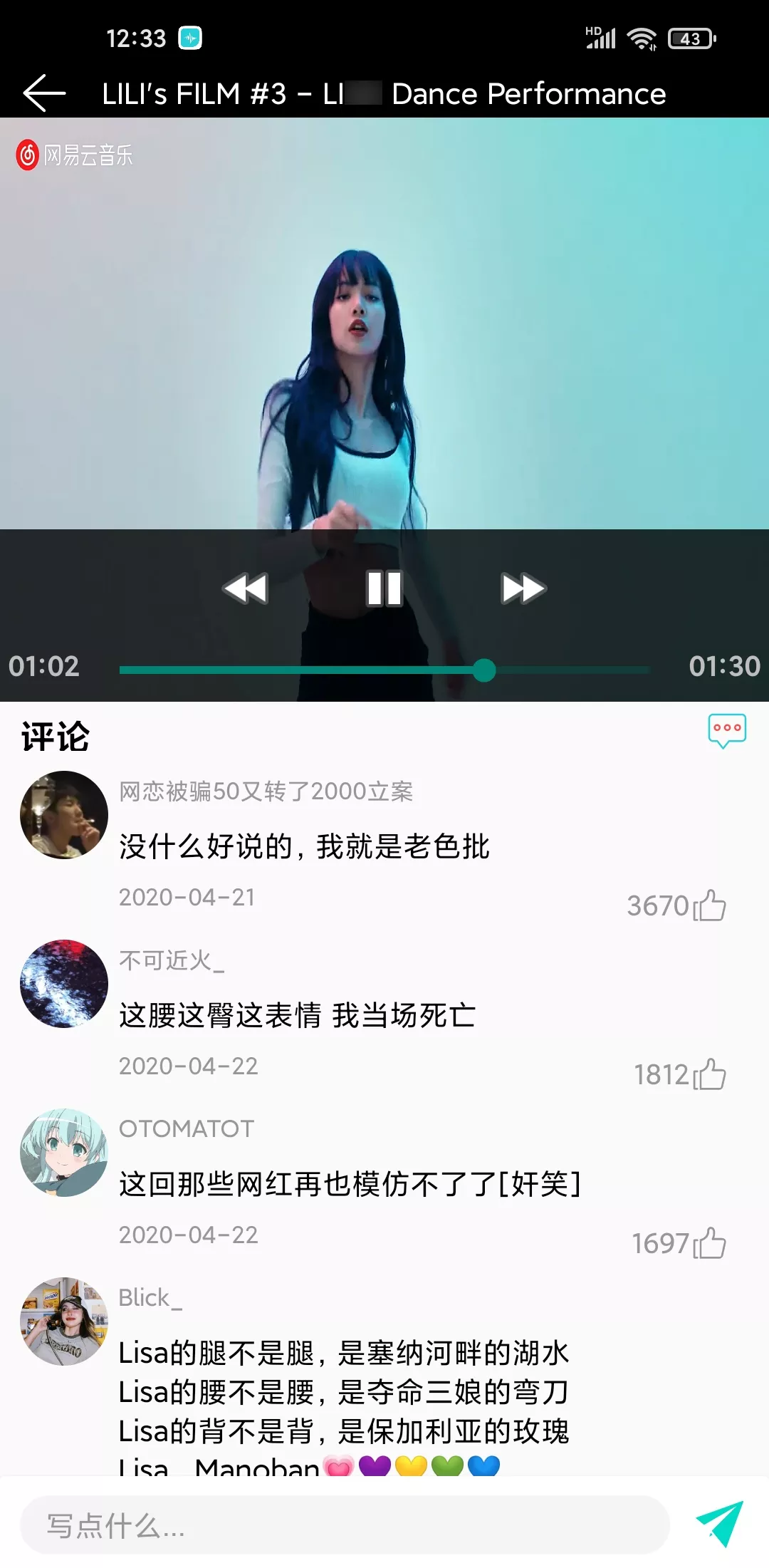Tap the video title at the top

tap(384, 93)
